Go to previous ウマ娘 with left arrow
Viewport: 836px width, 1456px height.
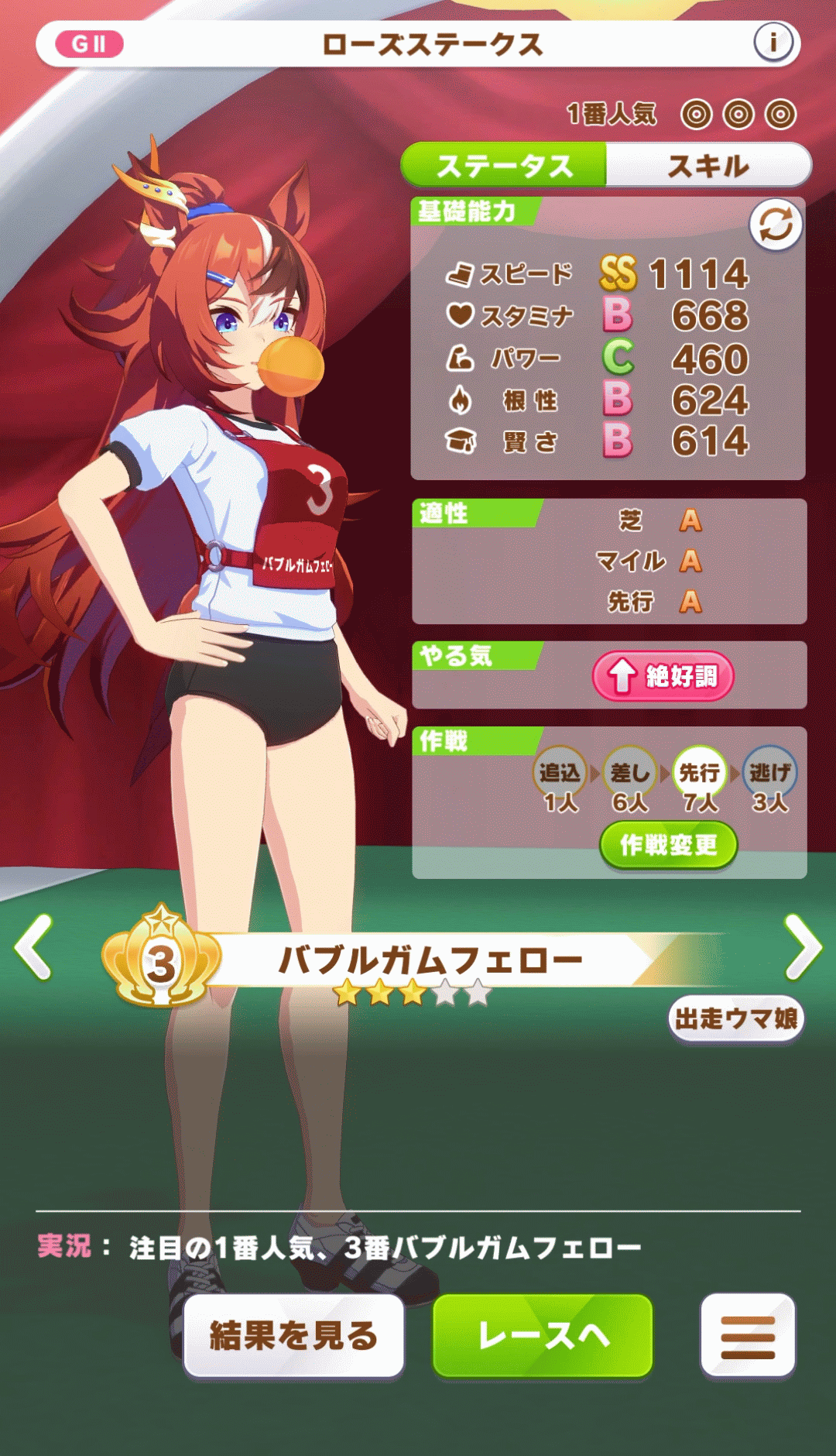34,946
